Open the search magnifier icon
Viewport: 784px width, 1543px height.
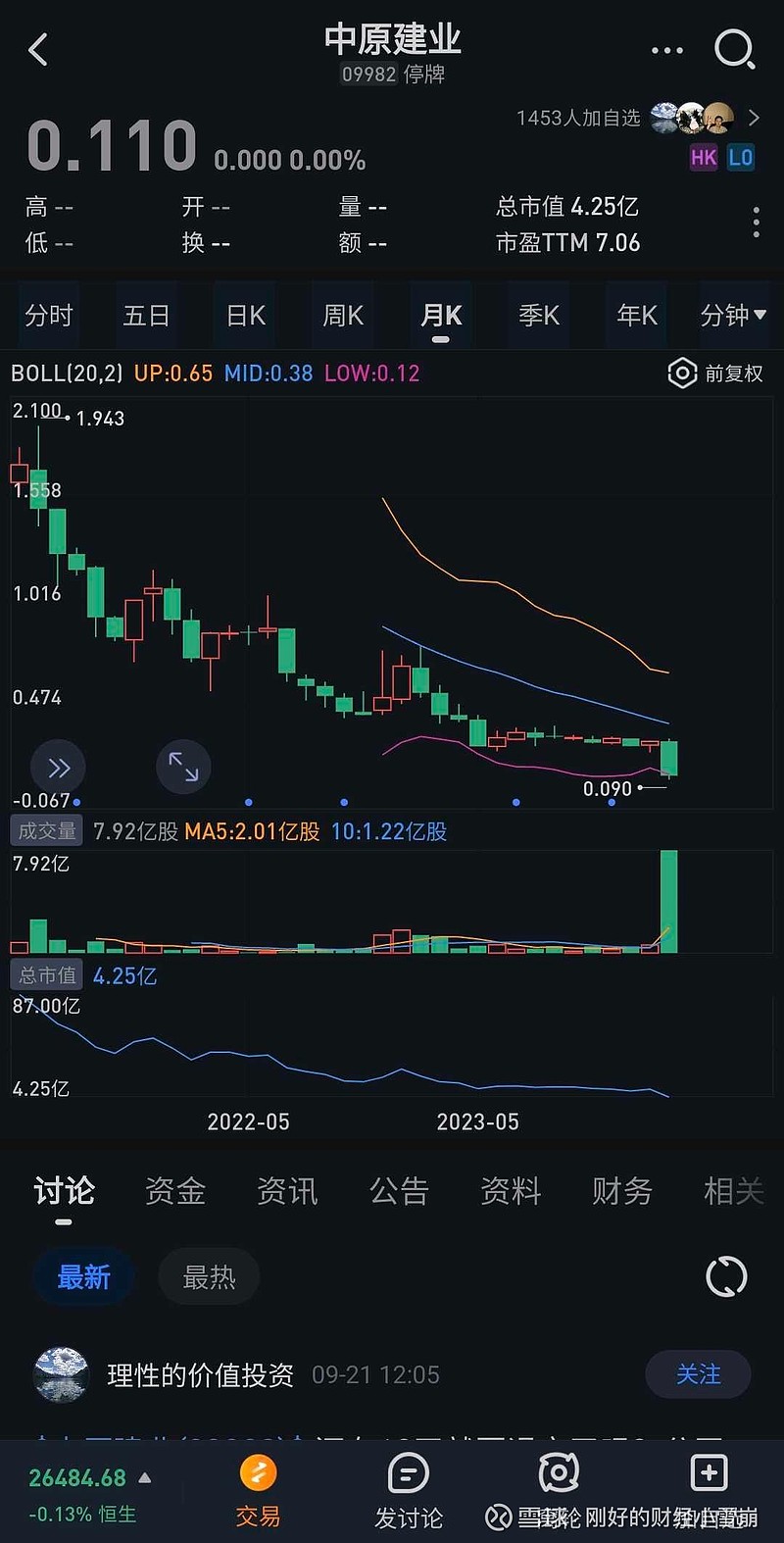[x=735, y=49]
